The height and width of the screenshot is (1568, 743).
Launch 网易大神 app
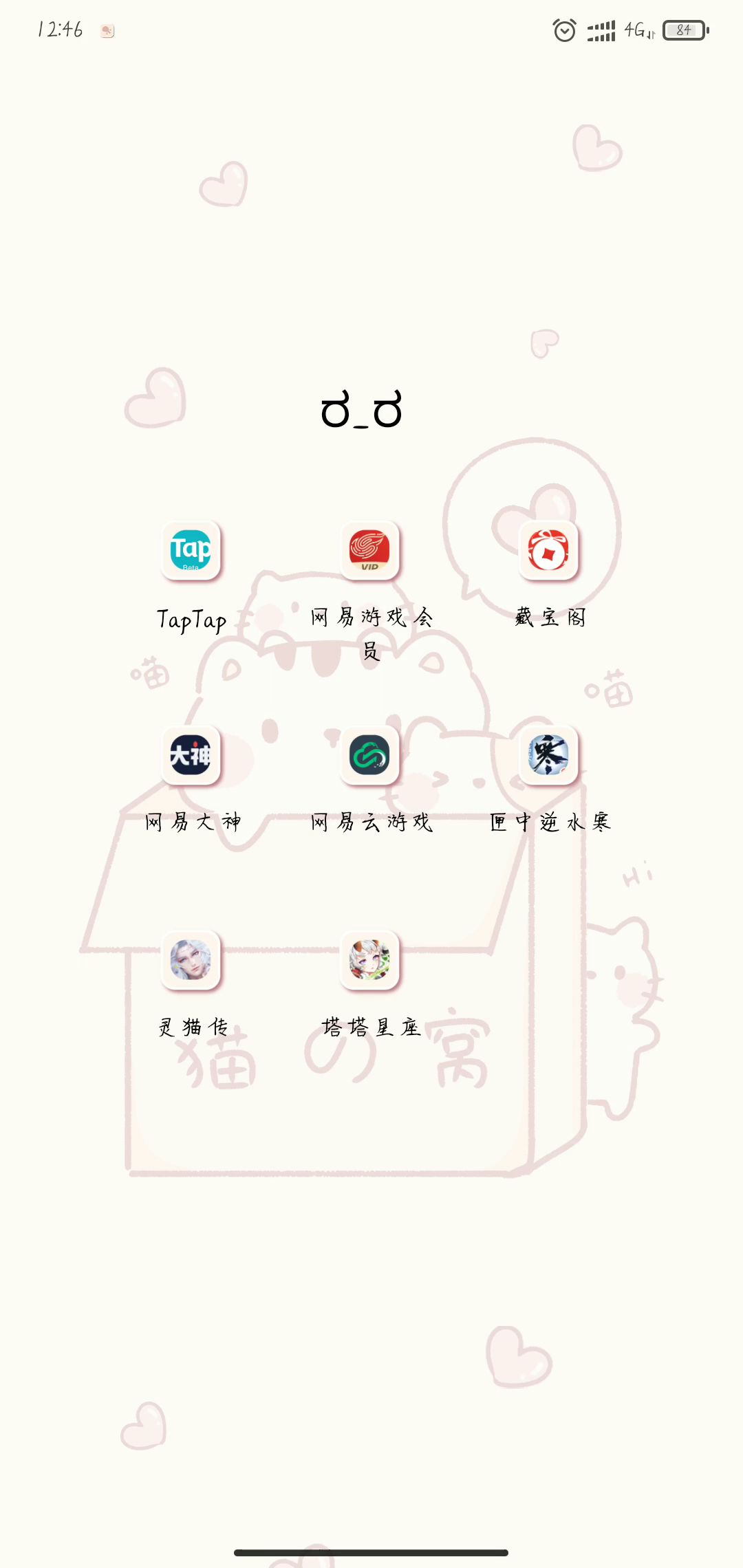191,755
